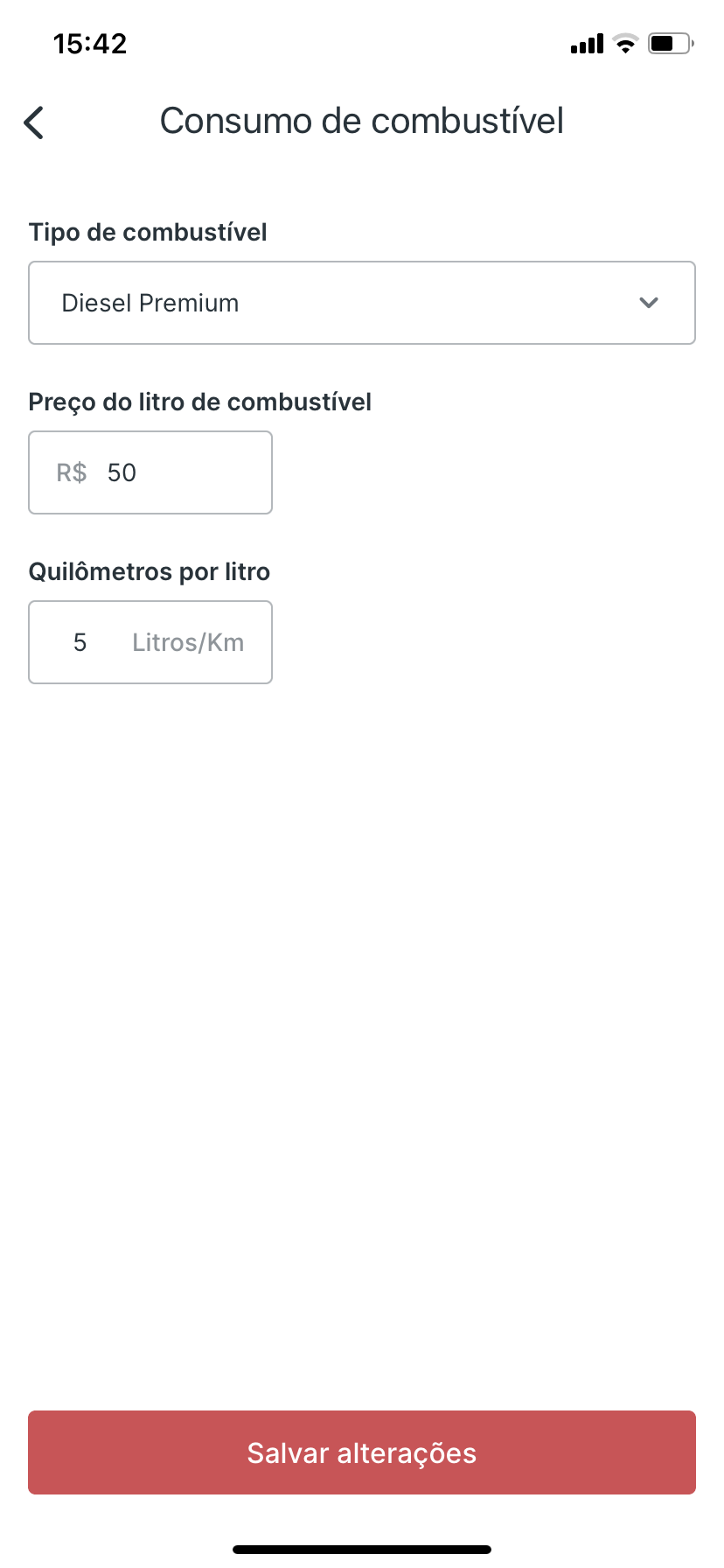
Task: Tap the clock showing 15:42
Action: click(90, 43)
